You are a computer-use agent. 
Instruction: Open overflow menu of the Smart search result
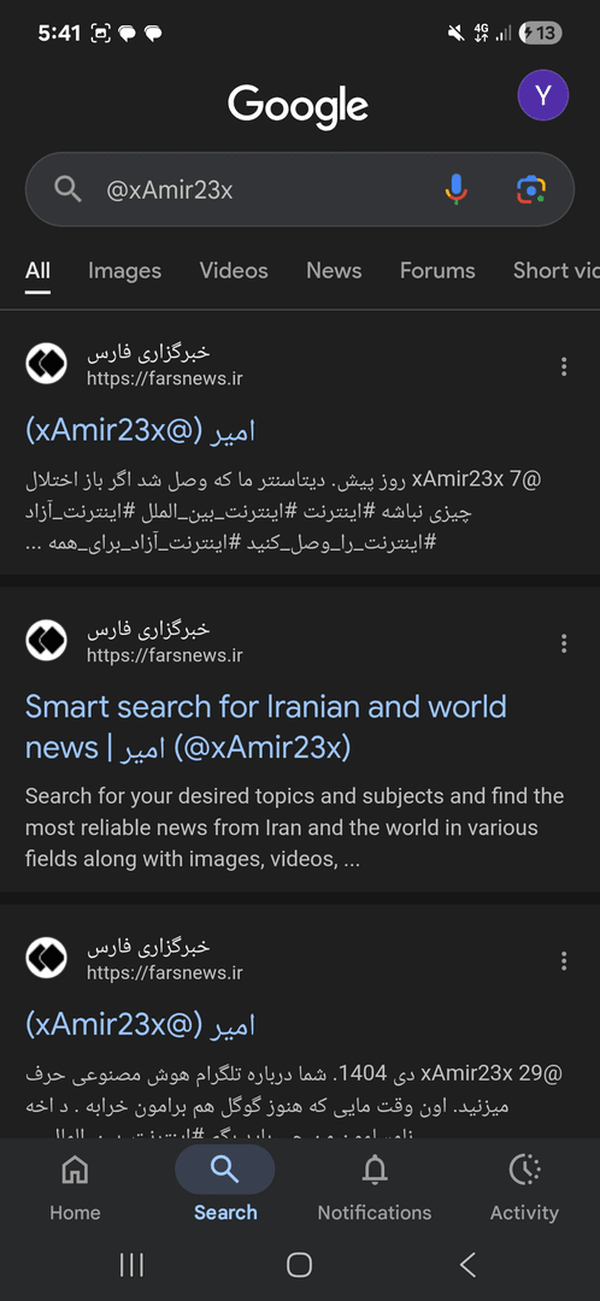tap(564, 643)
